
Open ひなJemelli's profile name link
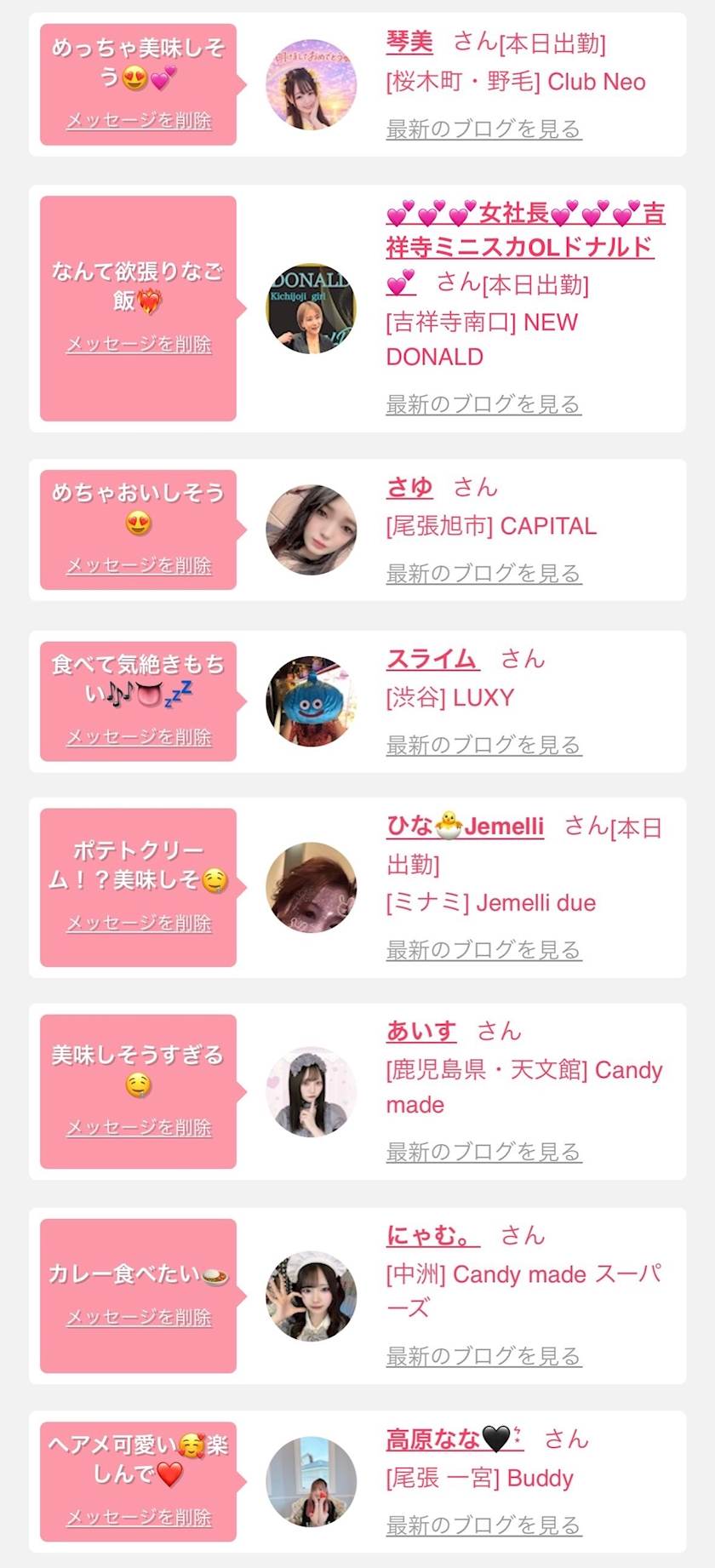coord(465,826)
